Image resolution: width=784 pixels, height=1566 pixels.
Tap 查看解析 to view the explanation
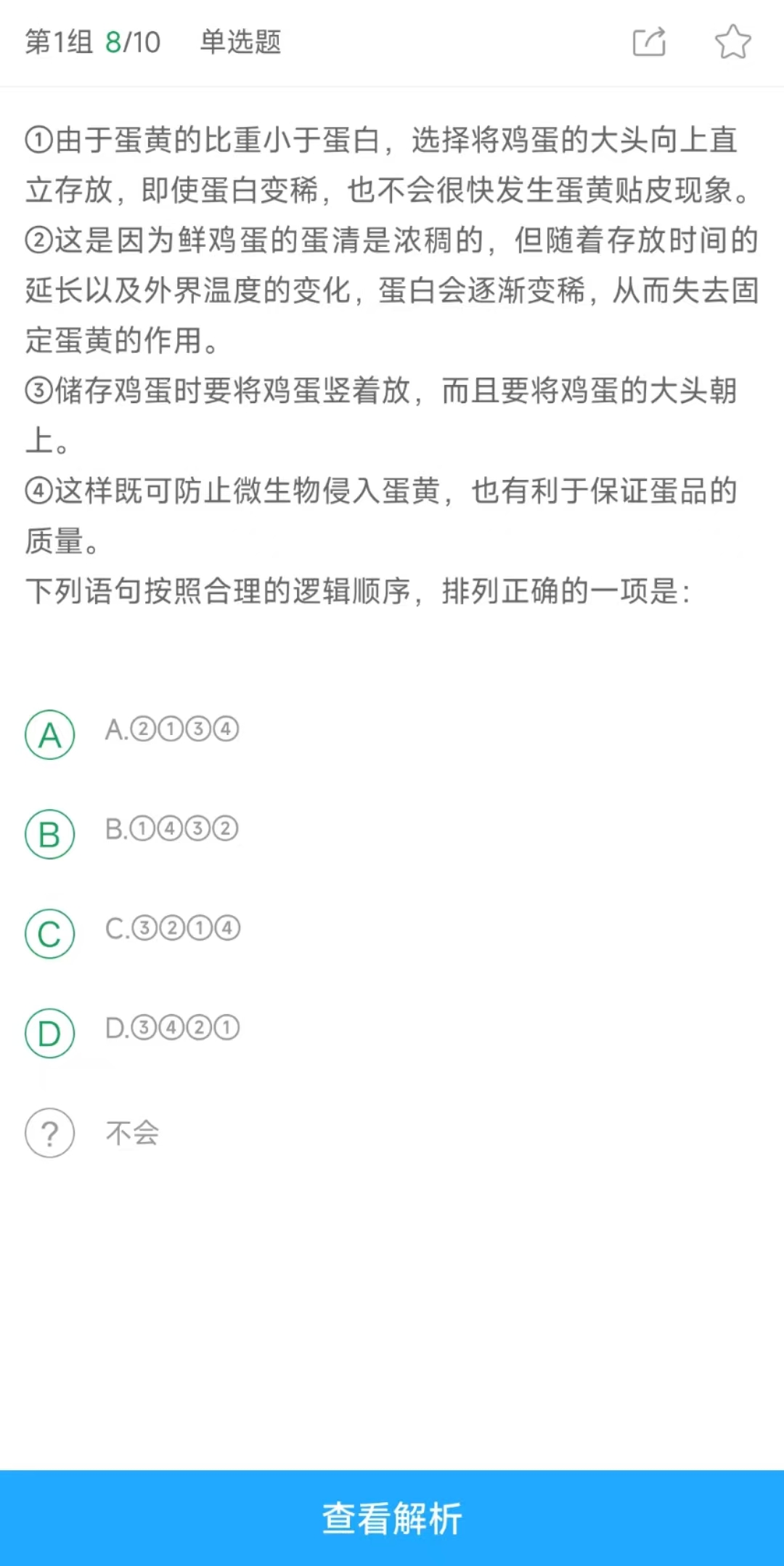[x=392, y=1518]
